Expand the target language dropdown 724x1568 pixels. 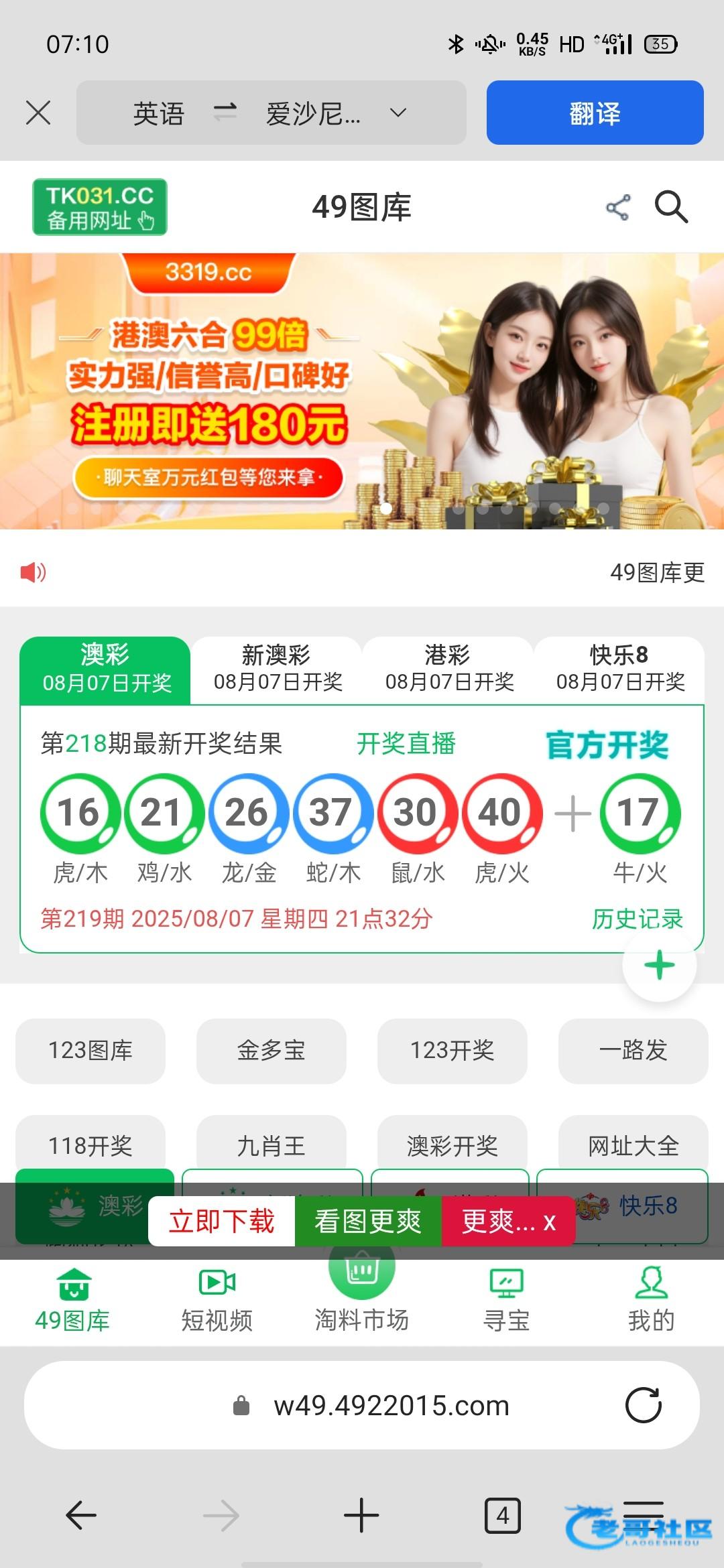pyautogui.click(x=398, y=113)
